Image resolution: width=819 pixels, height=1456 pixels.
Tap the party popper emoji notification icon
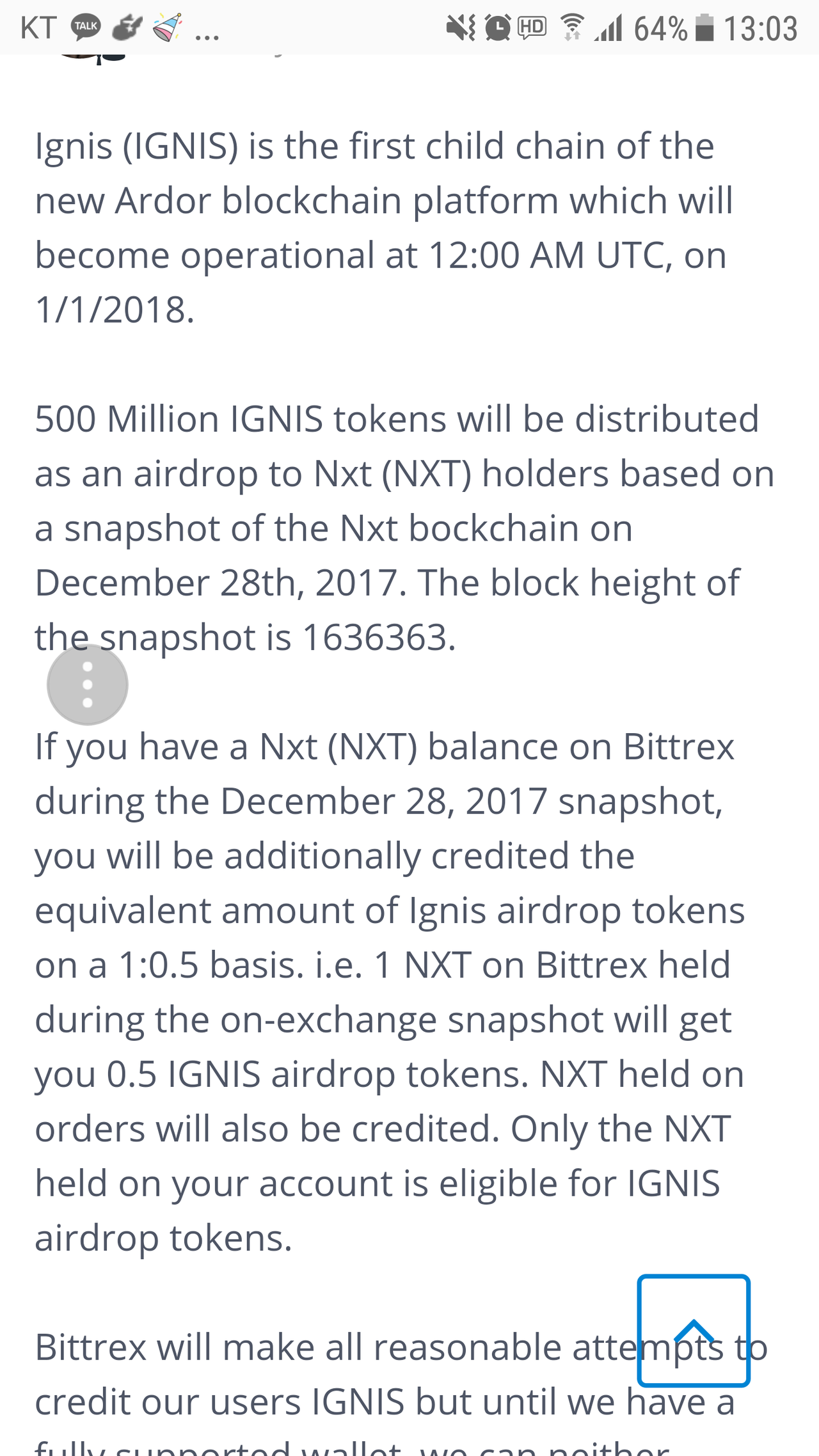coord(165,26)
